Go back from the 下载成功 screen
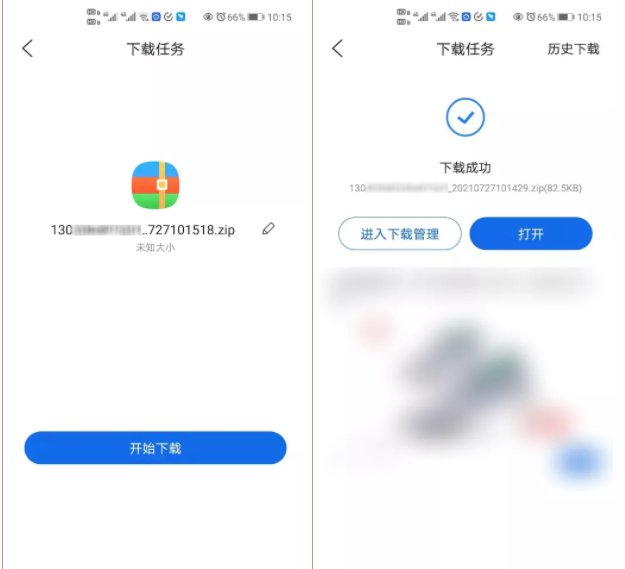 338,49
